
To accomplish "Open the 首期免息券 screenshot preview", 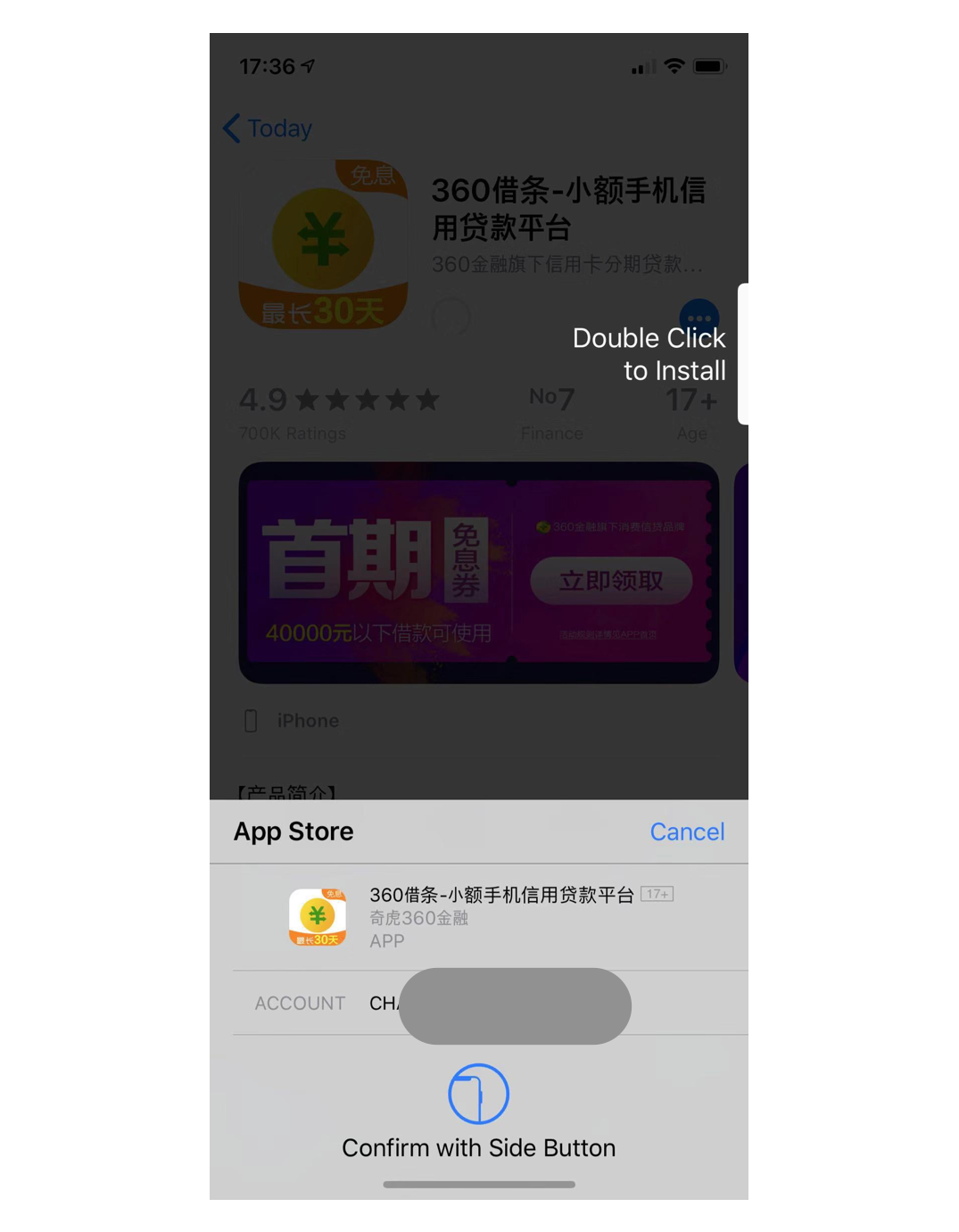I will tap(478, 573).
